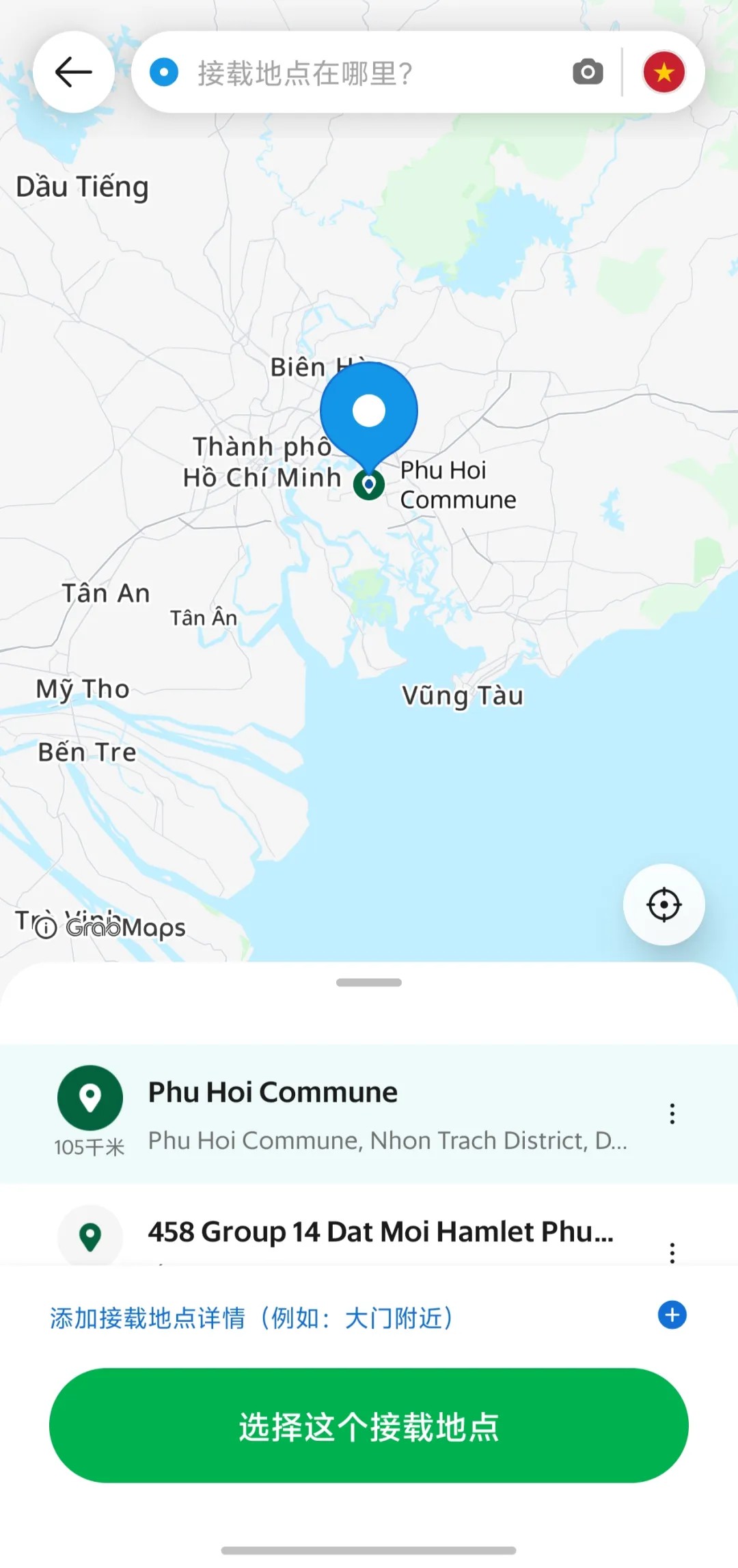Recenter map to current location
The width and height of the screenshot is (738, 1568).
click(664, 904)
